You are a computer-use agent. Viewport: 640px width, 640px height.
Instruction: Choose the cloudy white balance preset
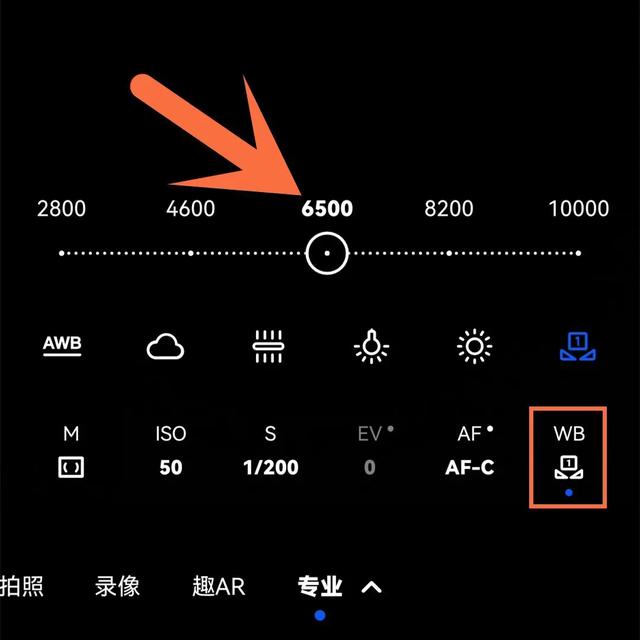166,347
